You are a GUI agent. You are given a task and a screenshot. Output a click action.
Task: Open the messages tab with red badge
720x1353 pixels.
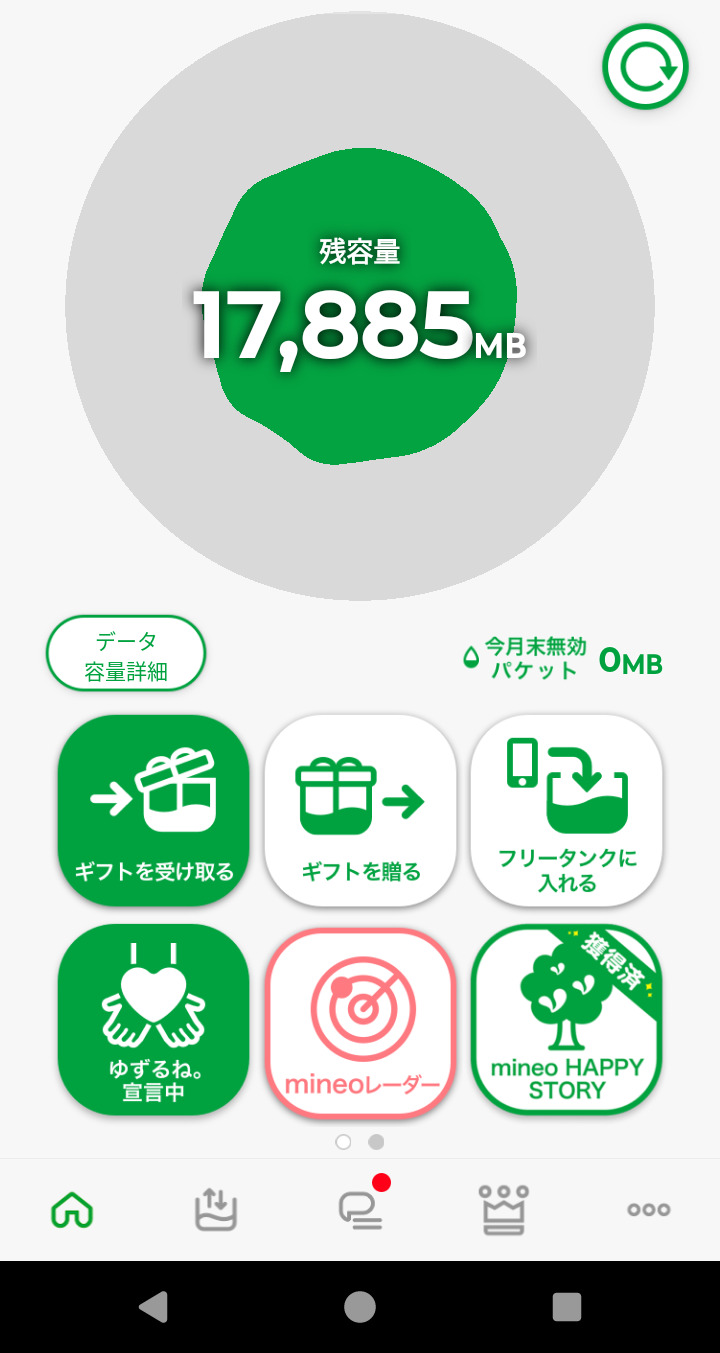pos(360,1208)
